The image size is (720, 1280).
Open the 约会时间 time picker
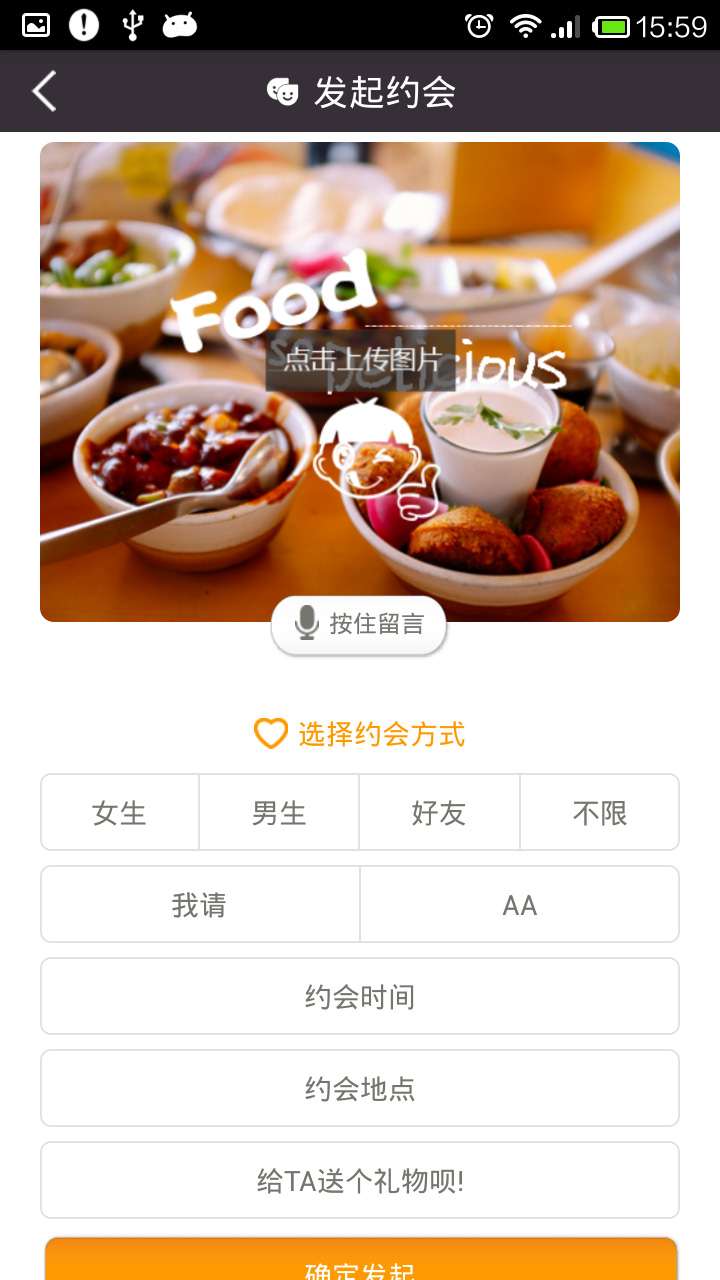(x=360, y=996)
